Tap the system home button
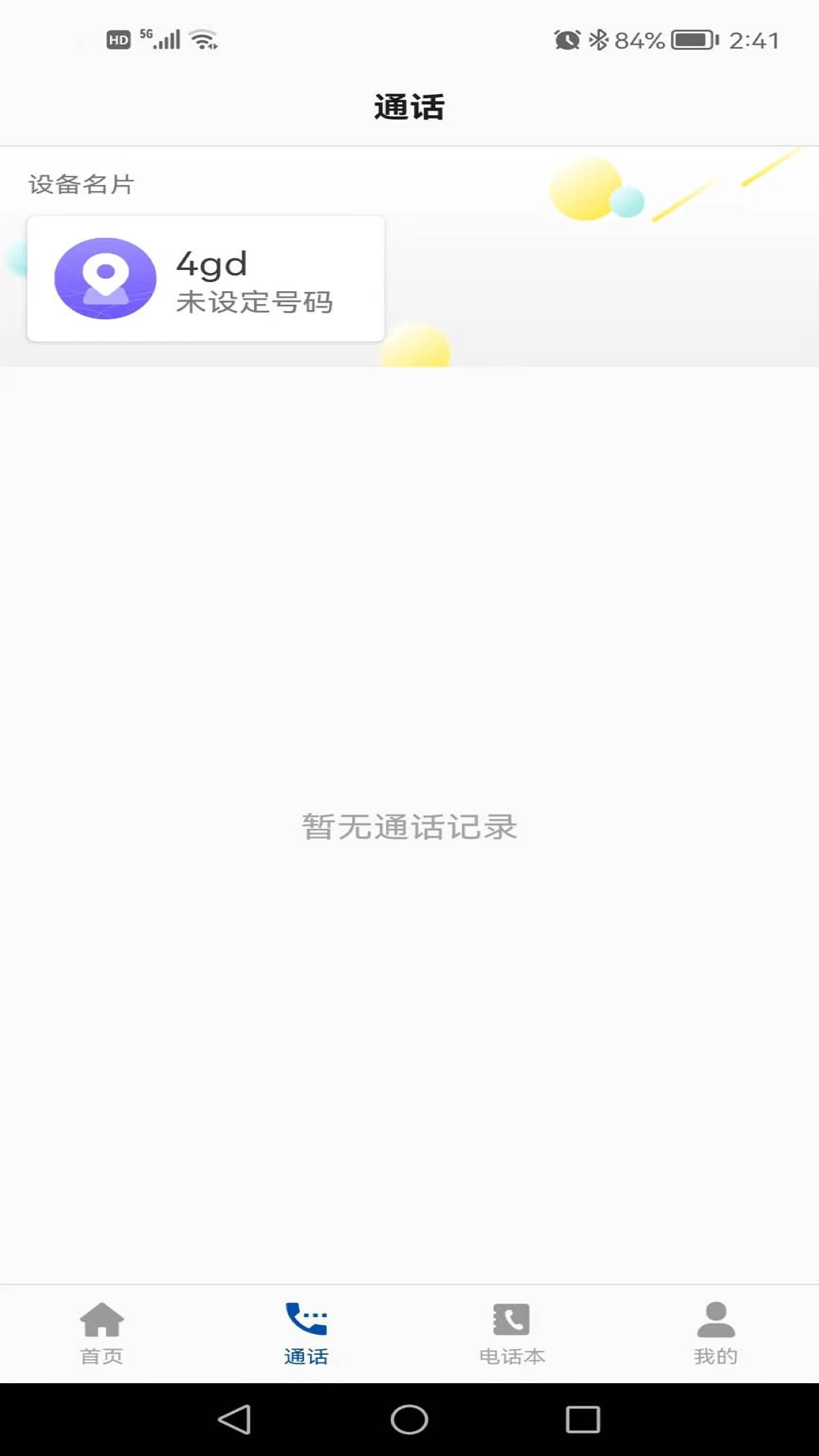This screenshot has width=819, height=1456. pyautogui.click(x=409, y=1419)
